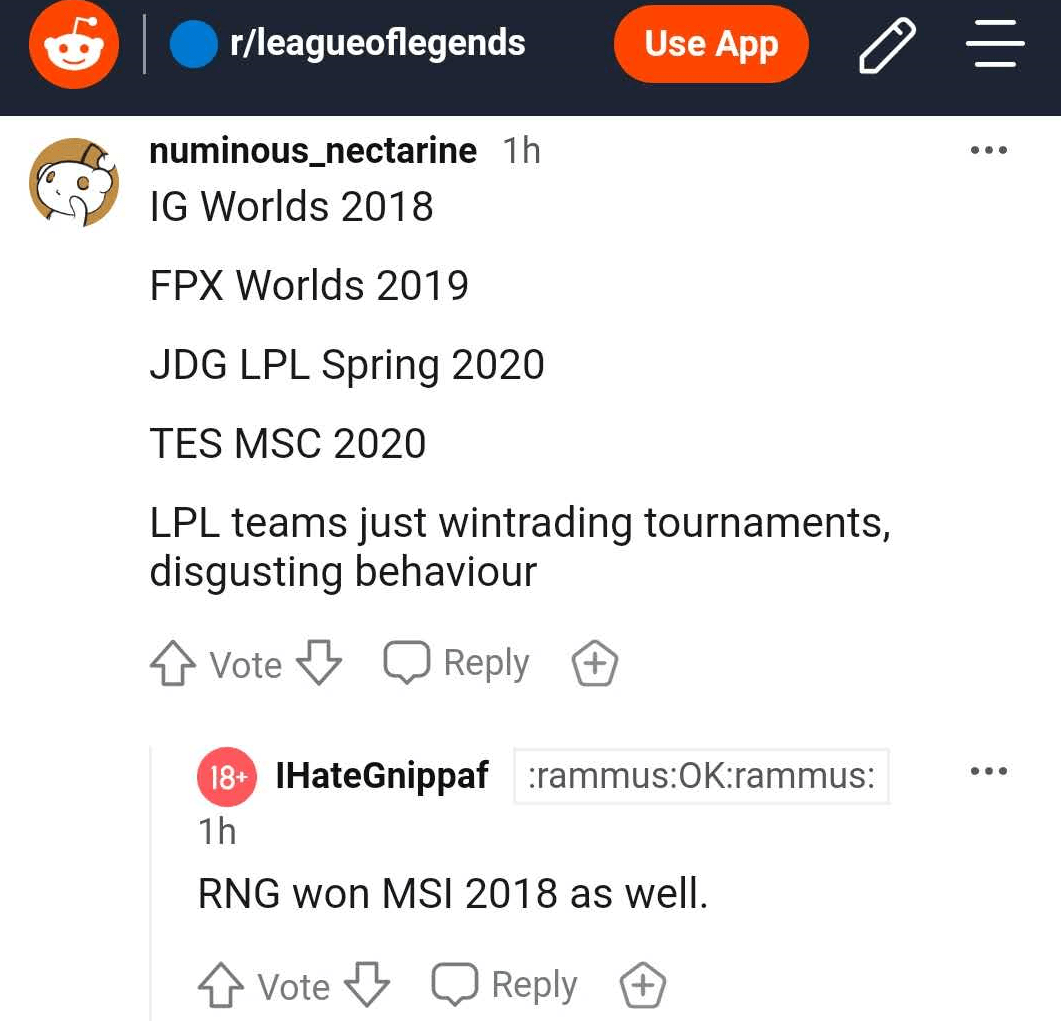Reply to numinous_nectarine's comment

click(x=457, y=663)
